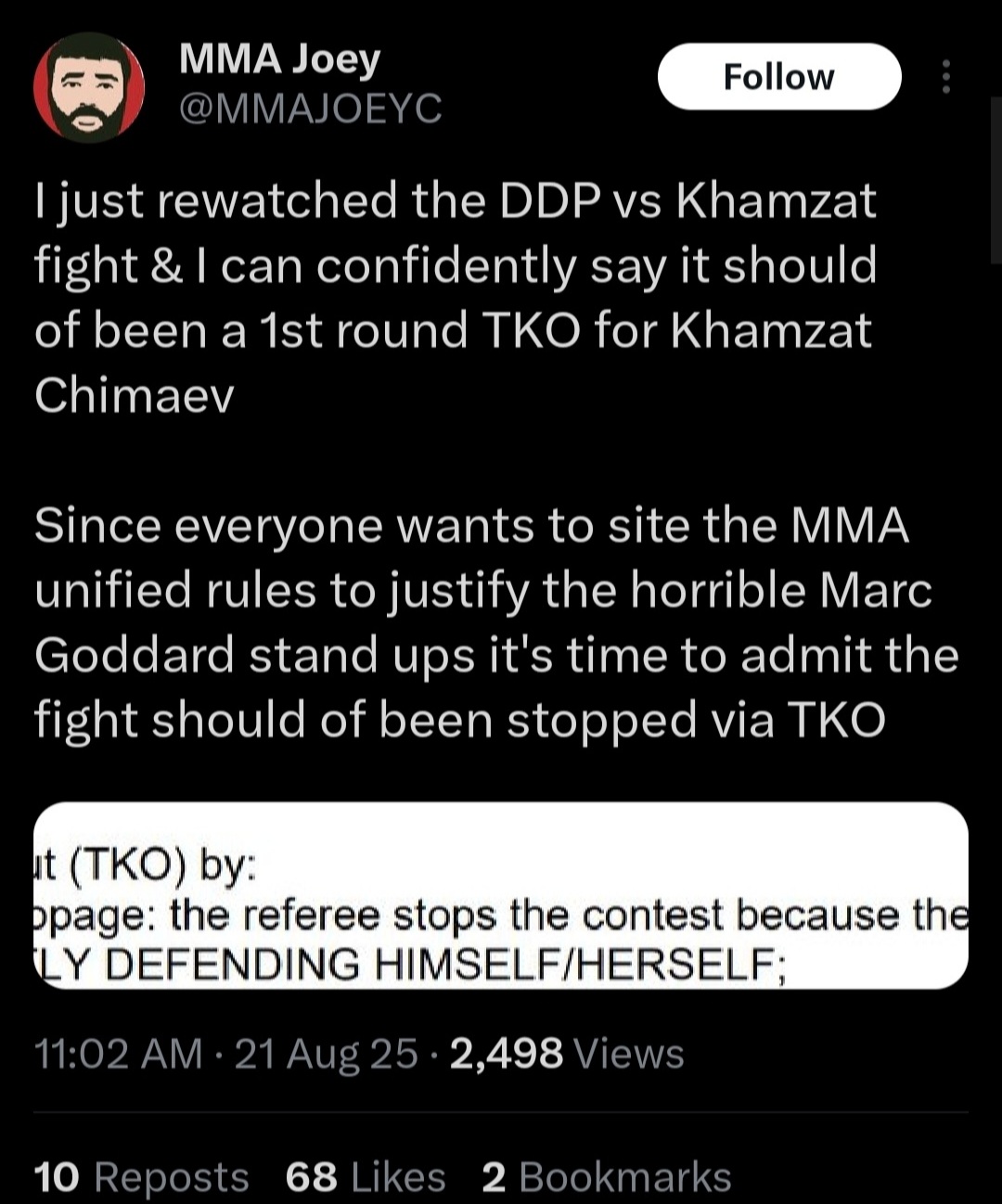Open the attached TKO rules image
Image resolution: width=1002 pixels, height=1204 pixels.
click(x=501, y=895)
